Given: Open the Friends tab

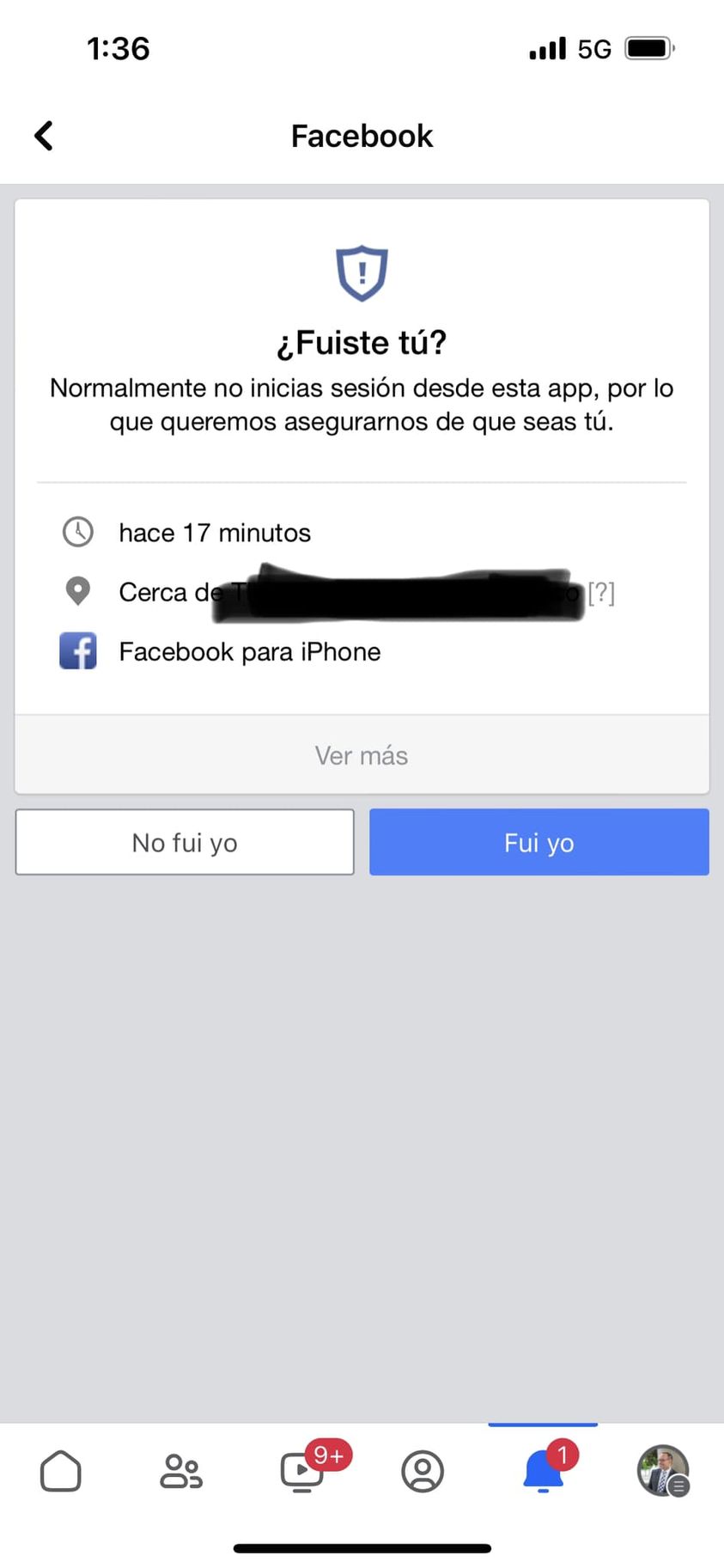Looking at the screenshot, I should coord(181,1471).
